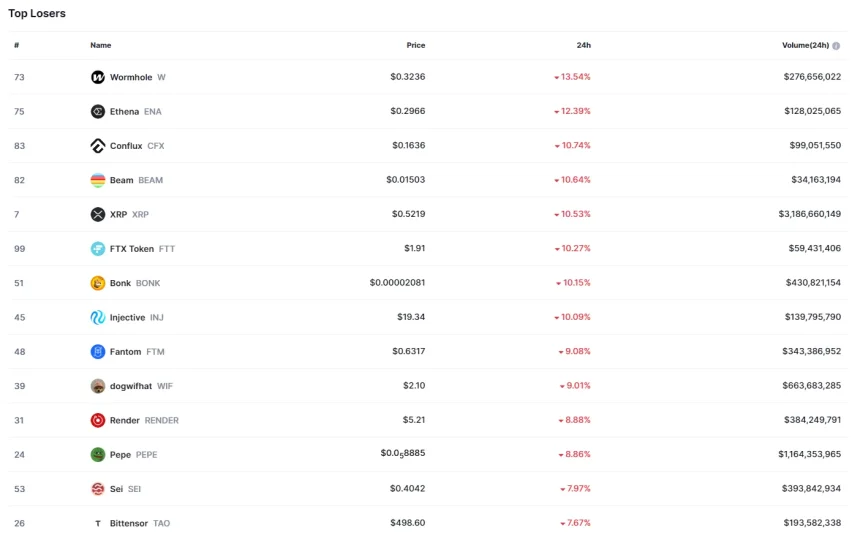The width and height of the screenshot is (860, 538).
Task: Select the Conflux CFX row
Action: [126, 146]
